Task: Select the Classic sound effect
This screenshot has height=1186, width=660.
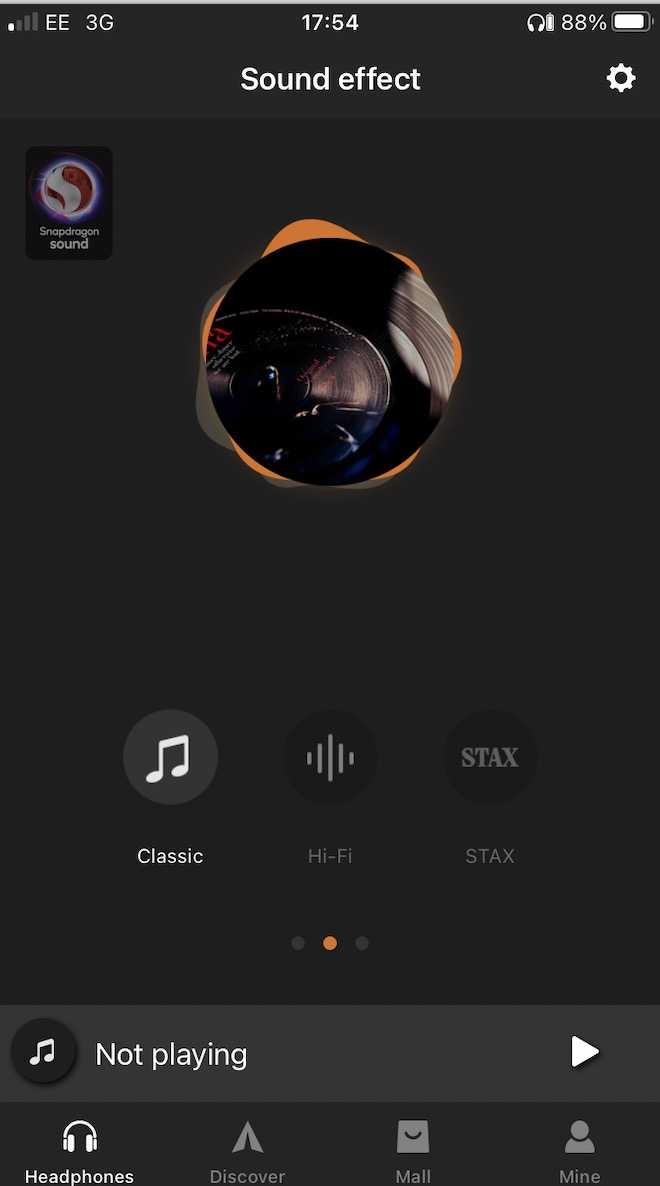Action: 170,757
